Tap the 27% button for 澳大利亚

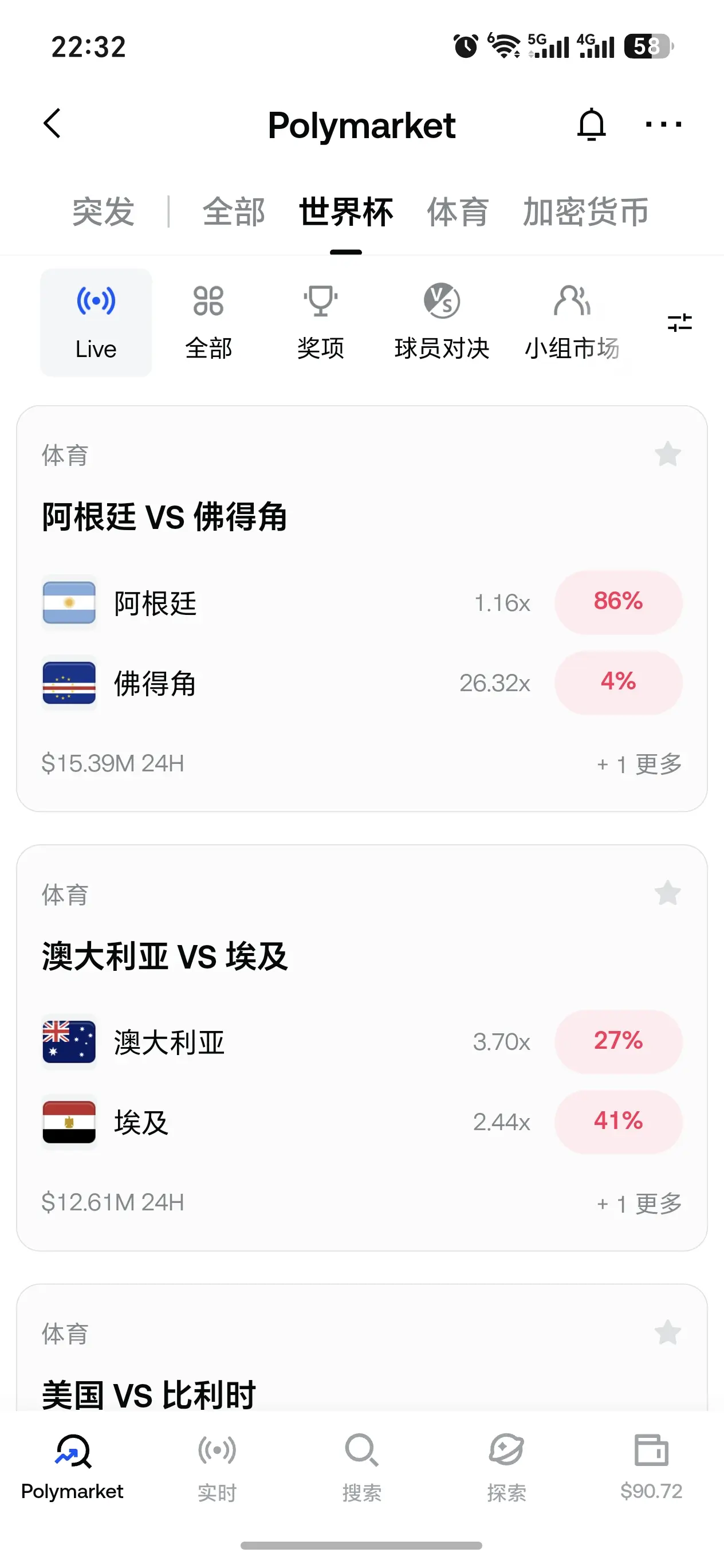pos(618,1041)
